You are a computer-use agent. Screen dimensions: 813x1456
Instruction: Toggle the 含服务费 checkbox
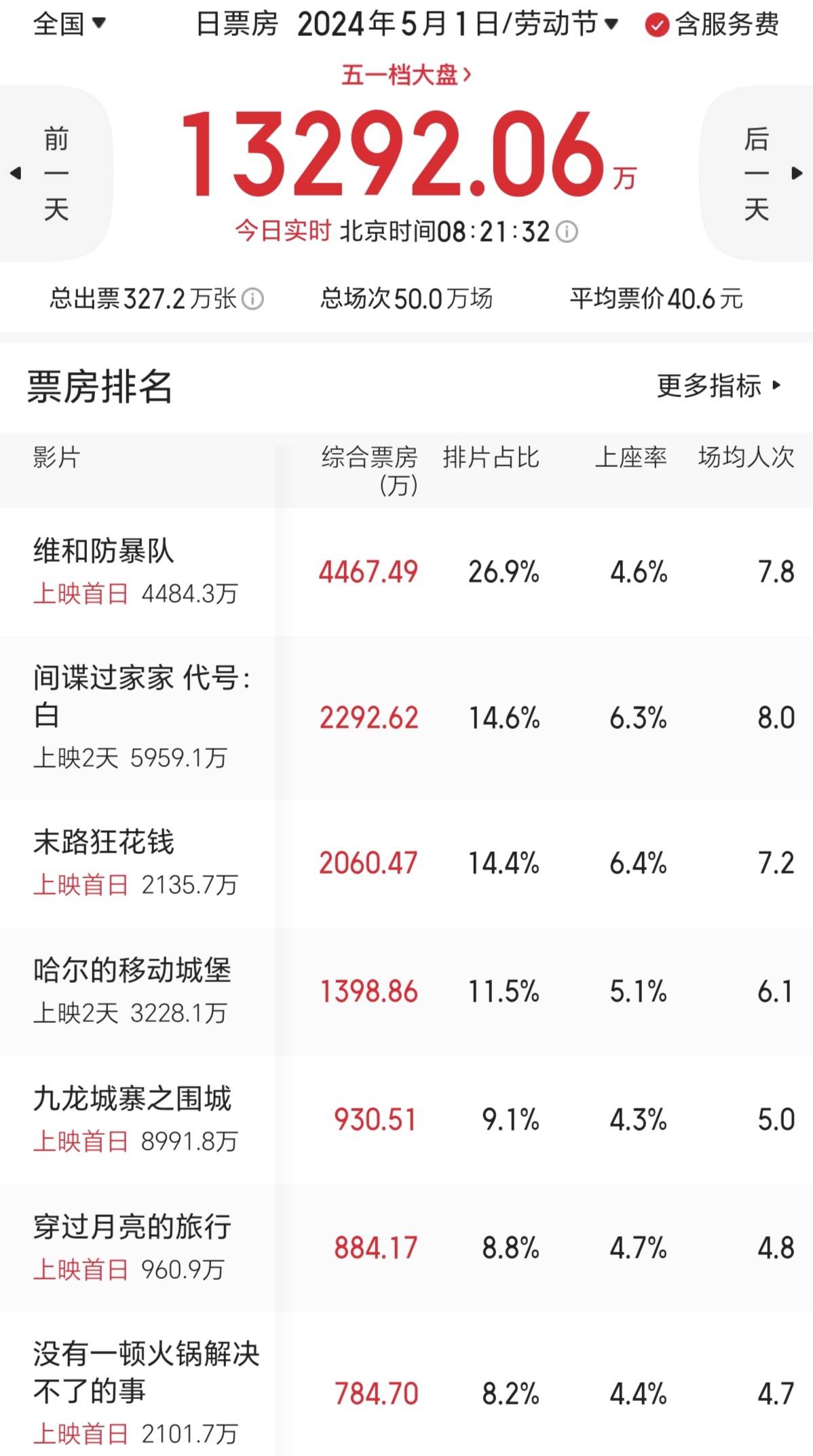(656, 26)
